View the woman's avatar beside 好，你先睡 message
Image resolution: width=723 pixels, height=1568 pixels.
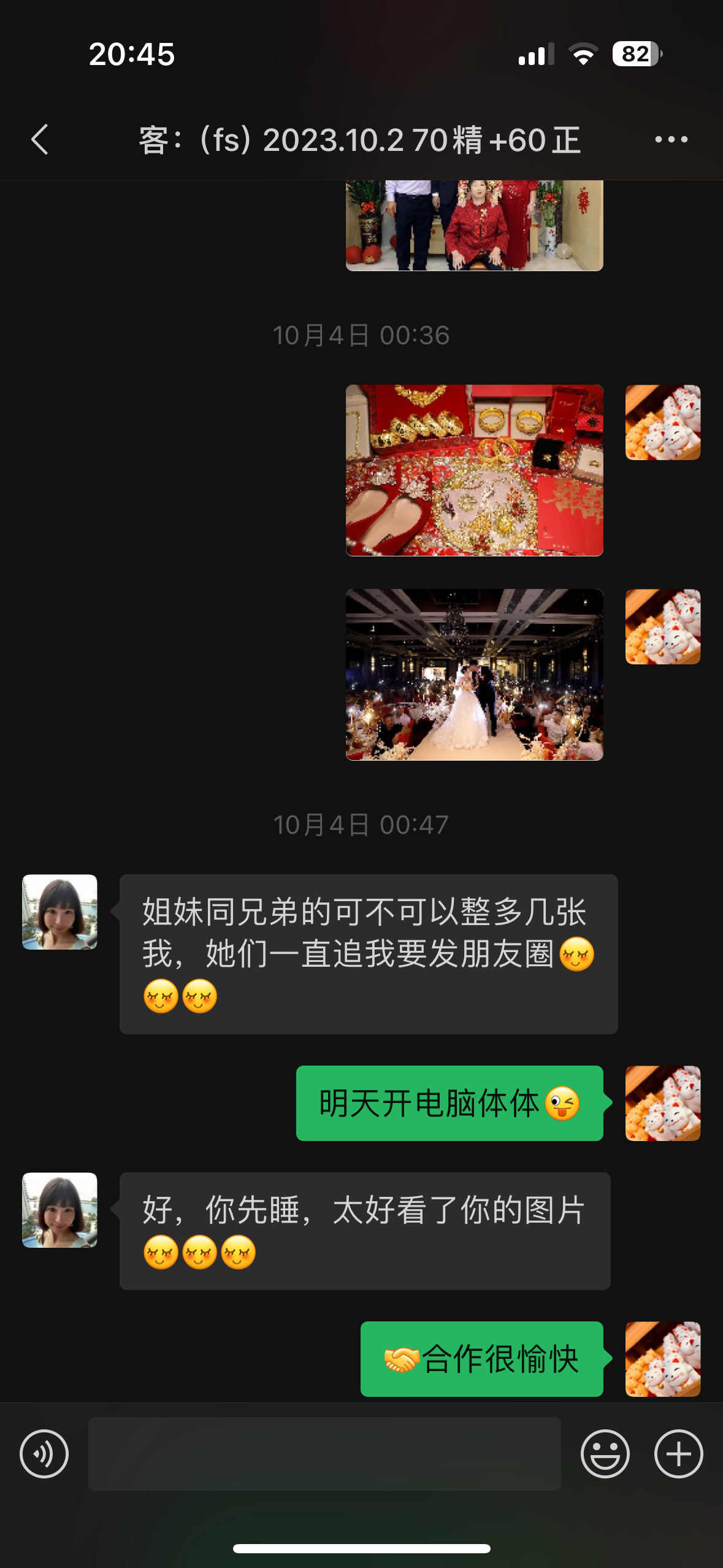pos(59,1210)
